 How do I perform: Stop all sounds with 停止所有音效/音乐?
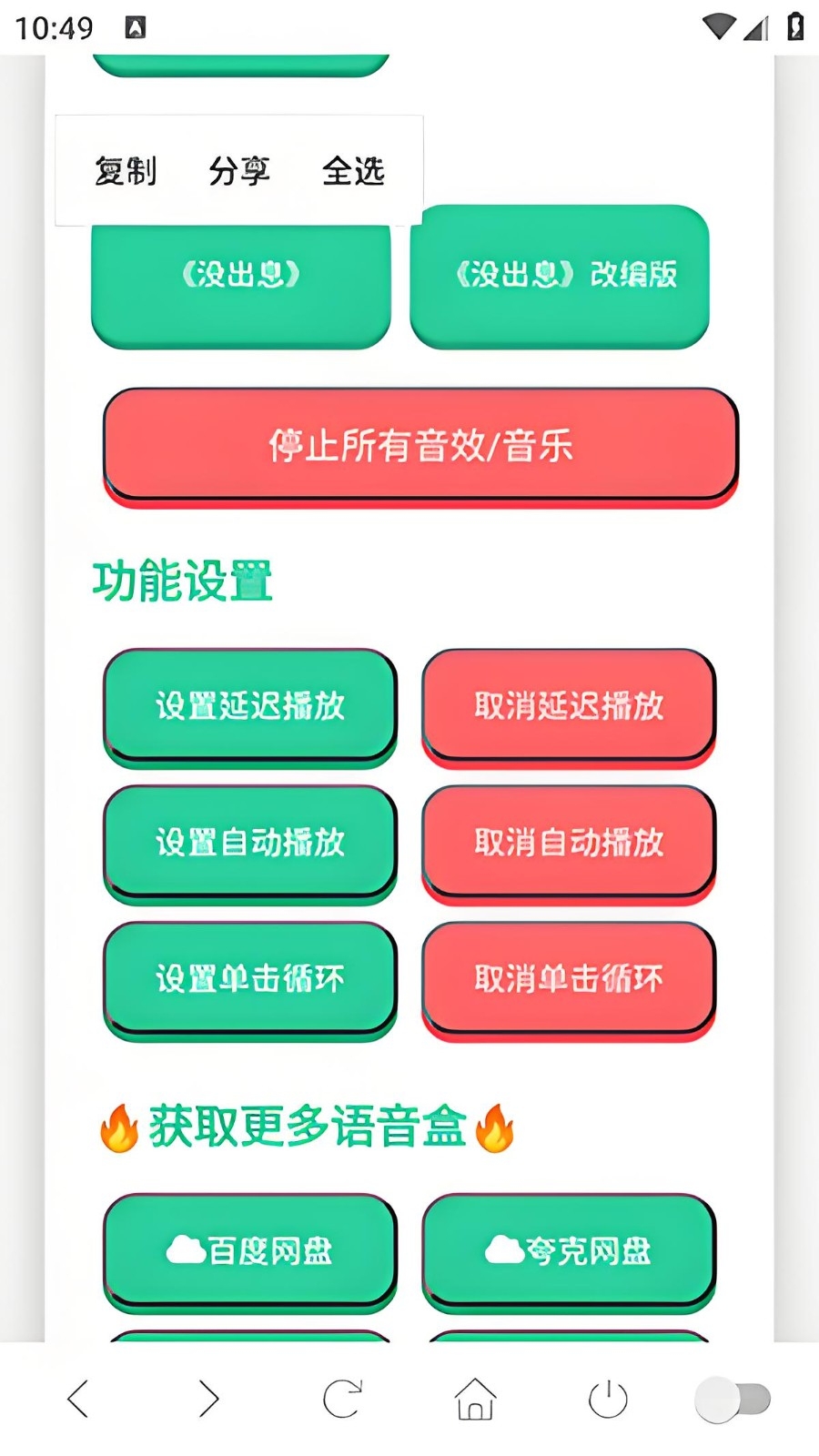[x=420, y=445]
